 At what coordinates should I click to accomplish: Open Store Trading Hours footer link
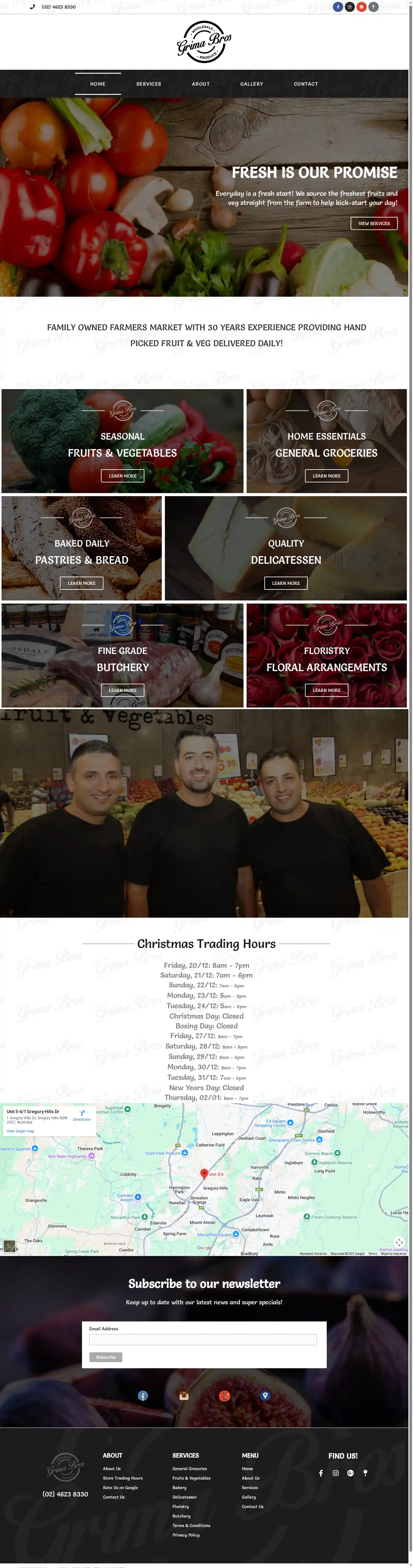point(122,1478)
